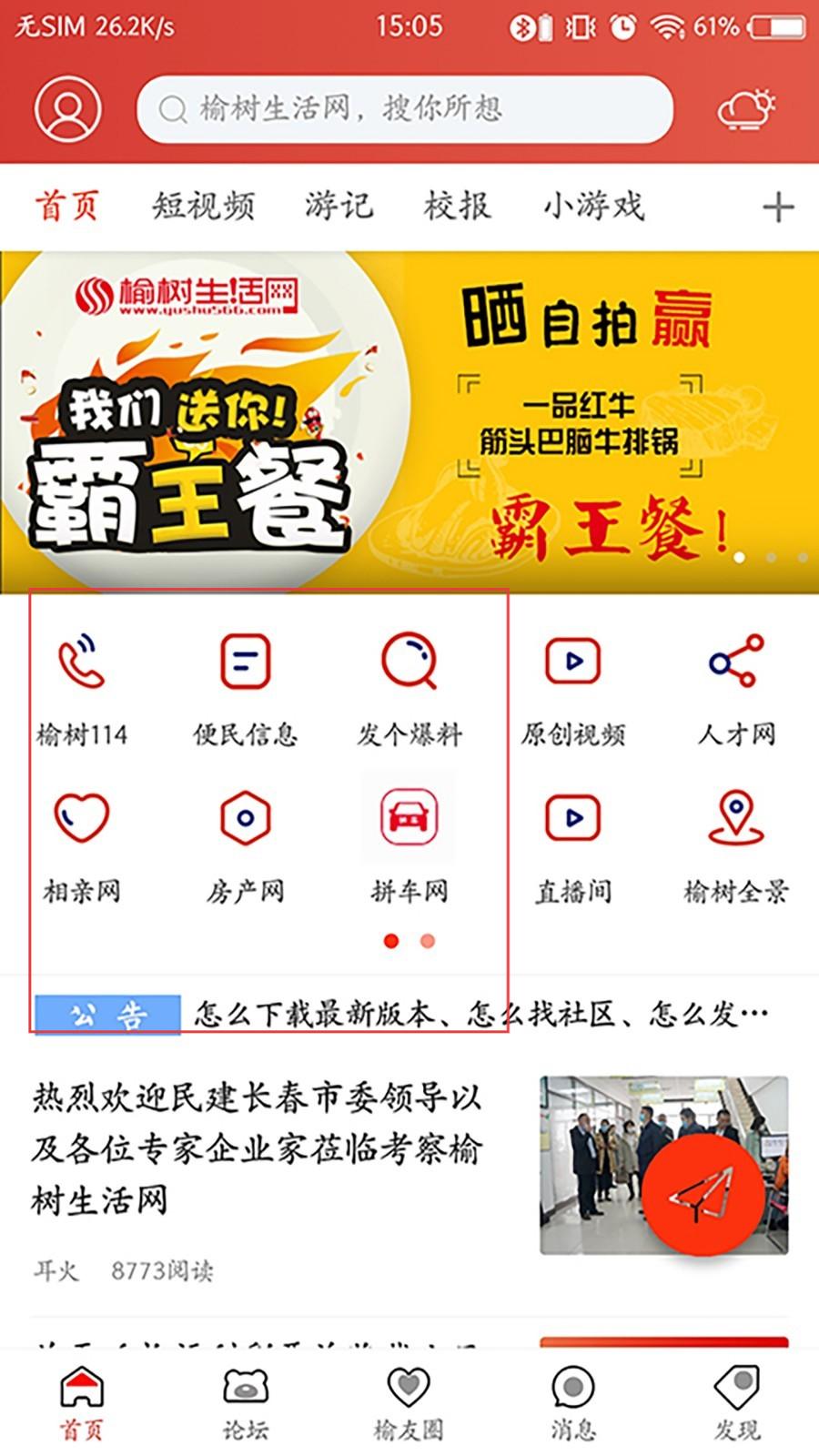Open the user profile avatar icon
This screenshot has height=1456, width=819.
point(68,109)
